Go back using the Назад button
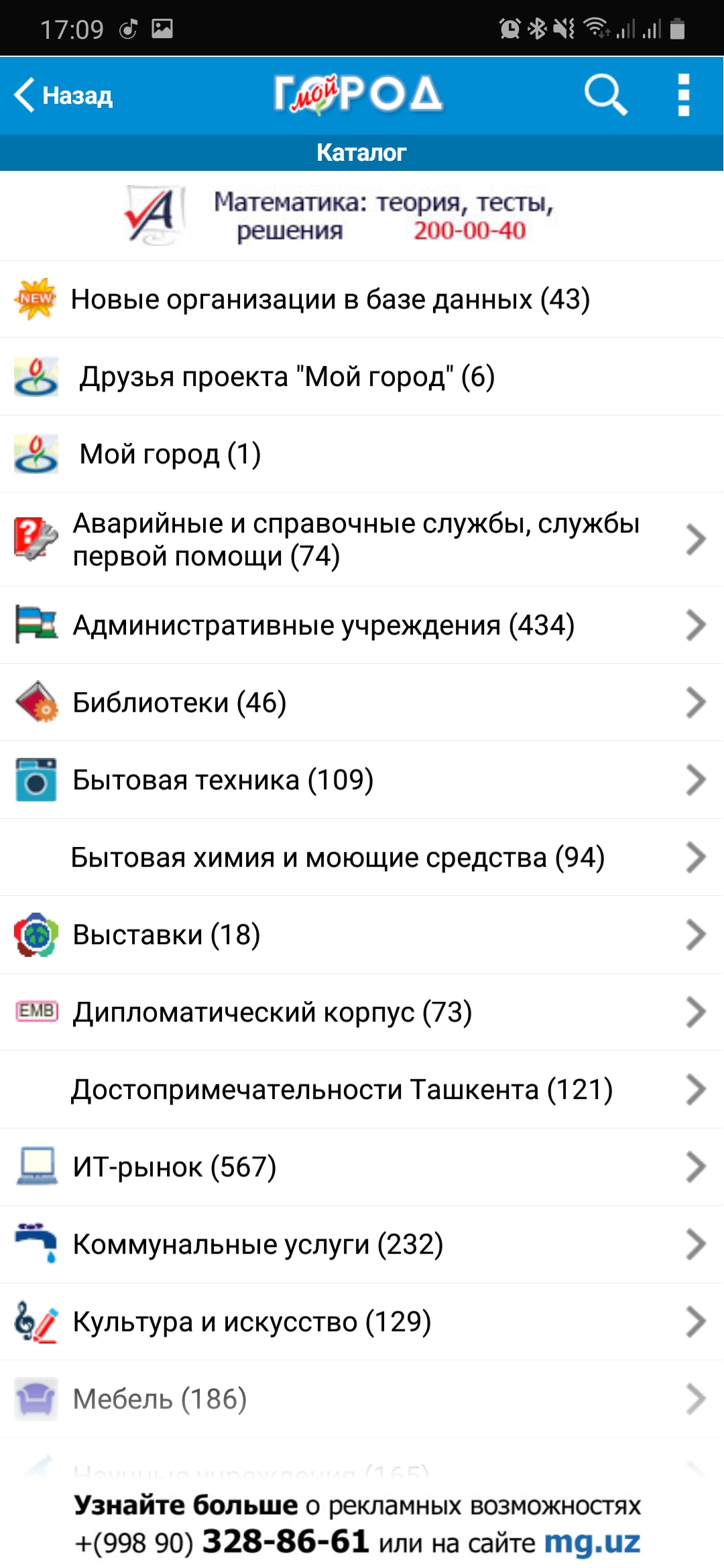 click(x=64, y=95)
